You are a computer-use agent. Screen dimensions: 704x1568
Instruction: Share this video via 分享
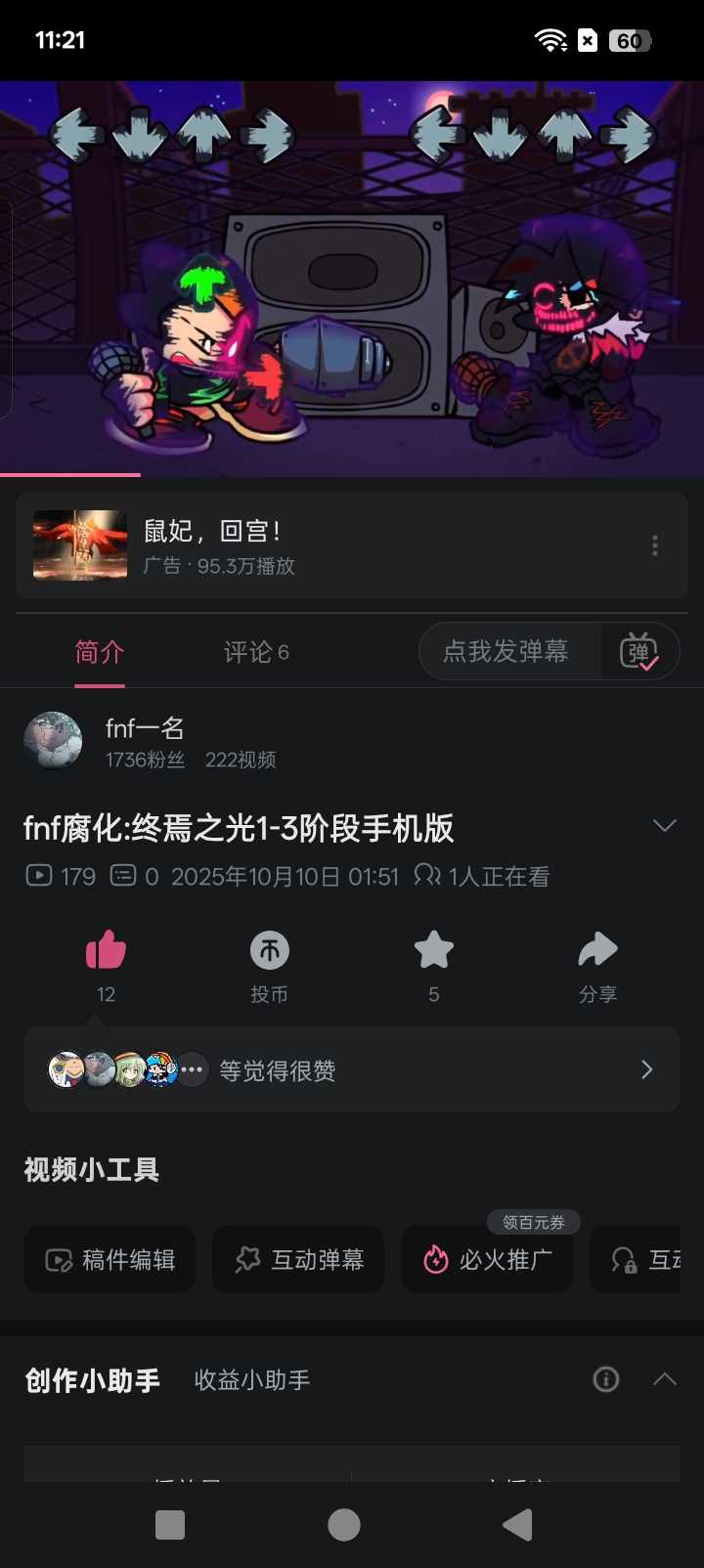pyautogui.click(x=597, y=950)
